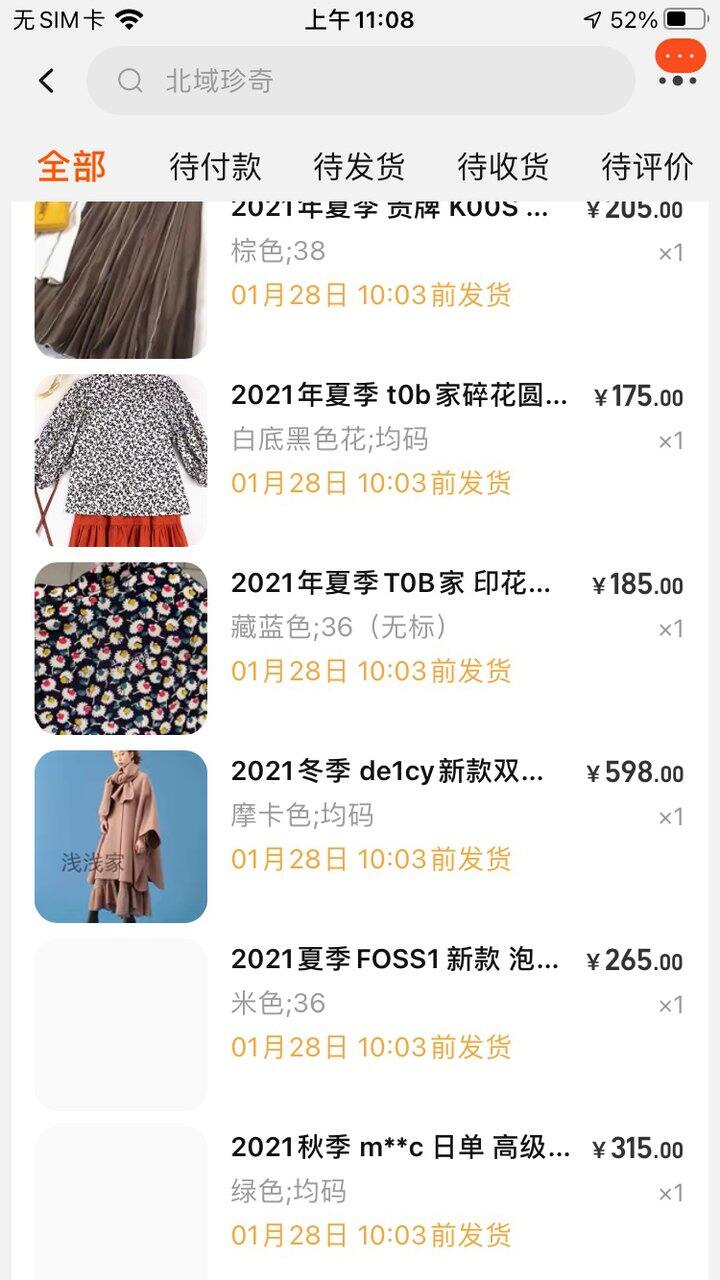Screen dimensions: 720x1280
Task: Show orders under 待收货
Action: pos(503,166)
